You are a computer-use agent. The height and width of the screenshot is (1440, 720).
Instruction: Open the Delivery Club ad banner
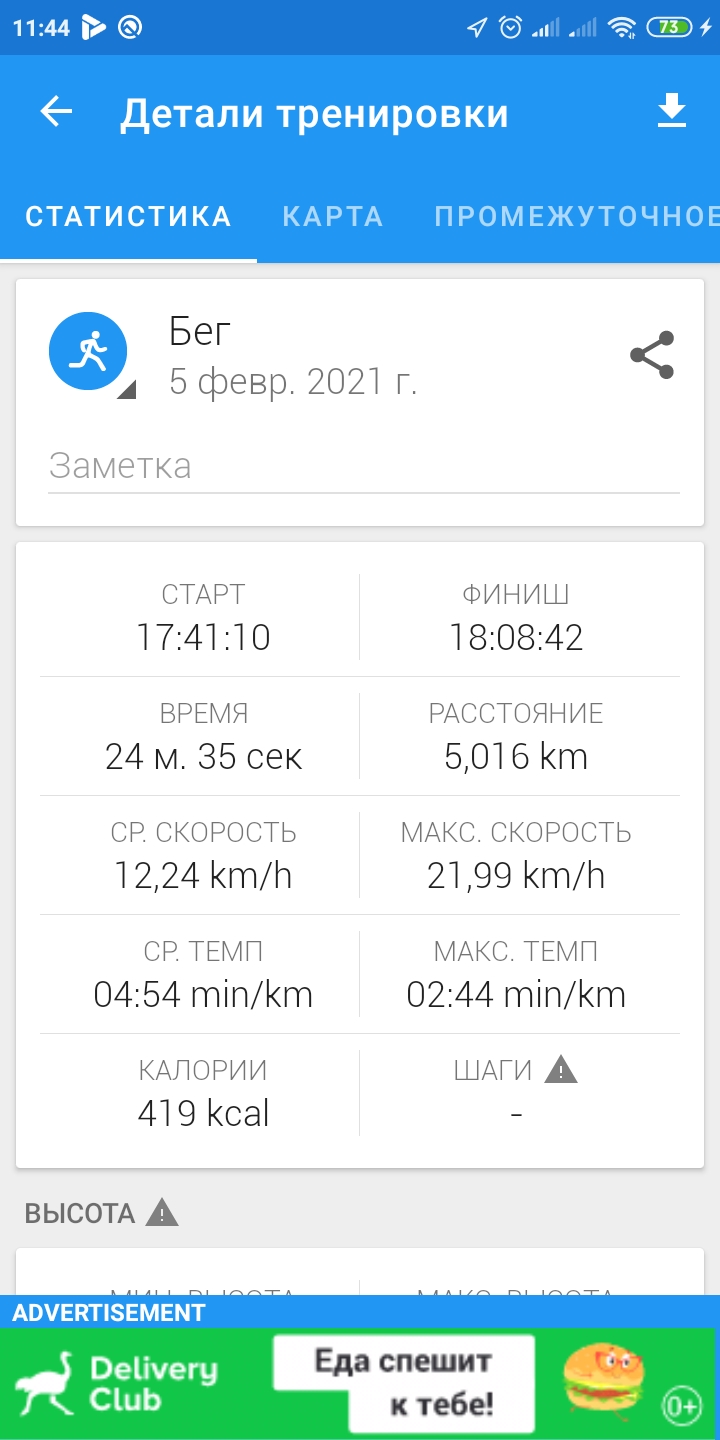(x=360, y=1382)
